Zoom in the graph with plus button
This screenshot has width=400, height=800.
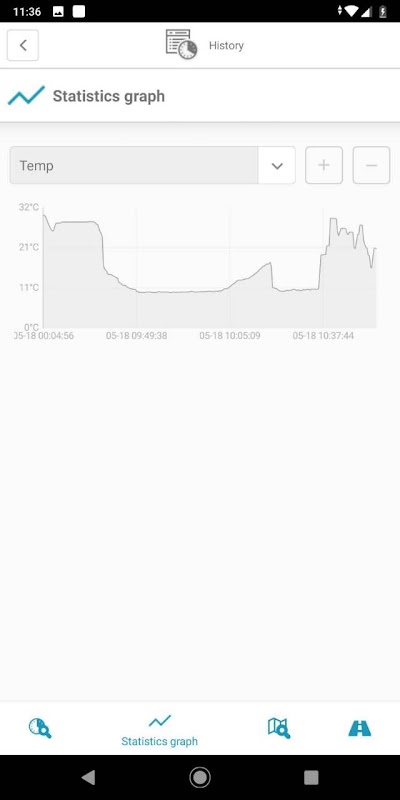324,165
